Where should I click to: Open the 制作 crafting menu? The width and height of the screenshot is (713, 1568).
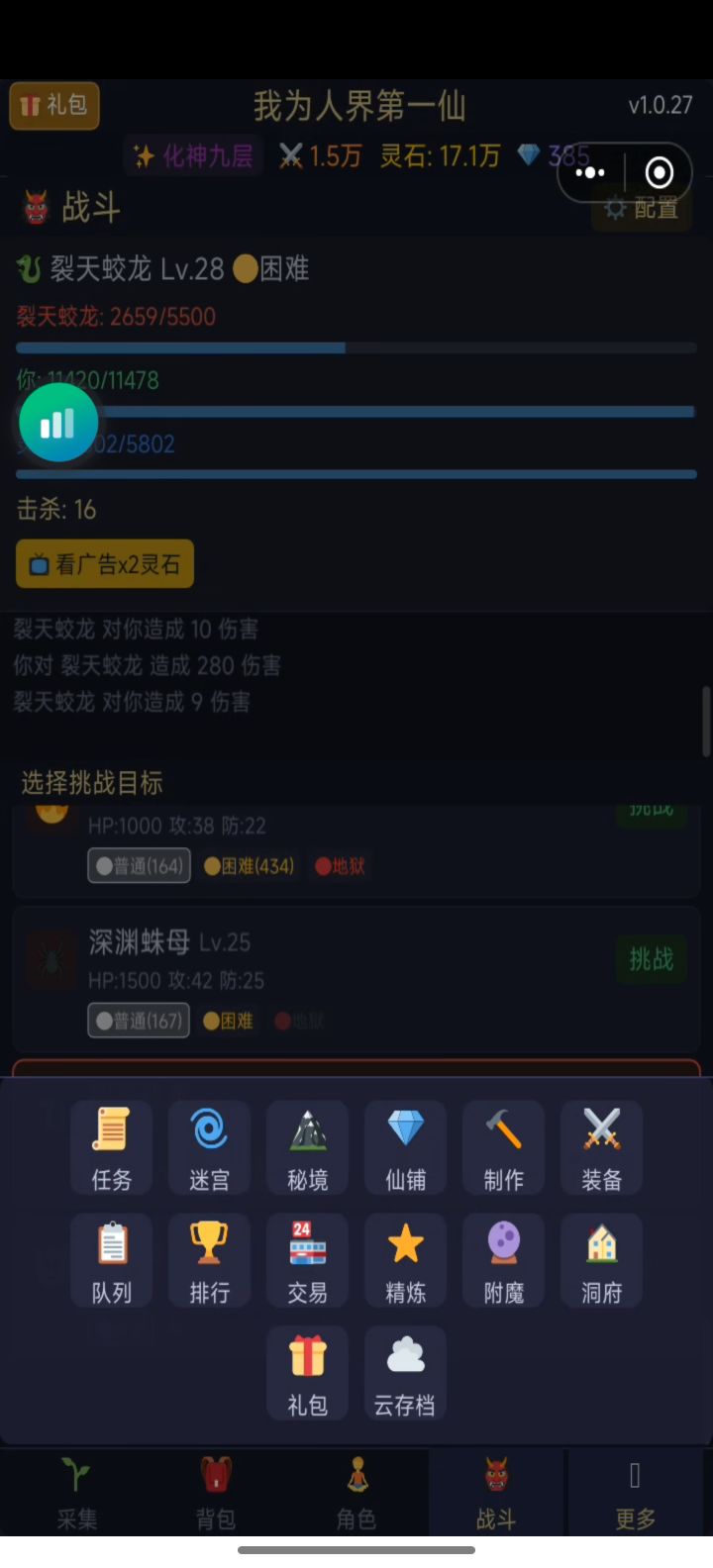click(503, 1148)
